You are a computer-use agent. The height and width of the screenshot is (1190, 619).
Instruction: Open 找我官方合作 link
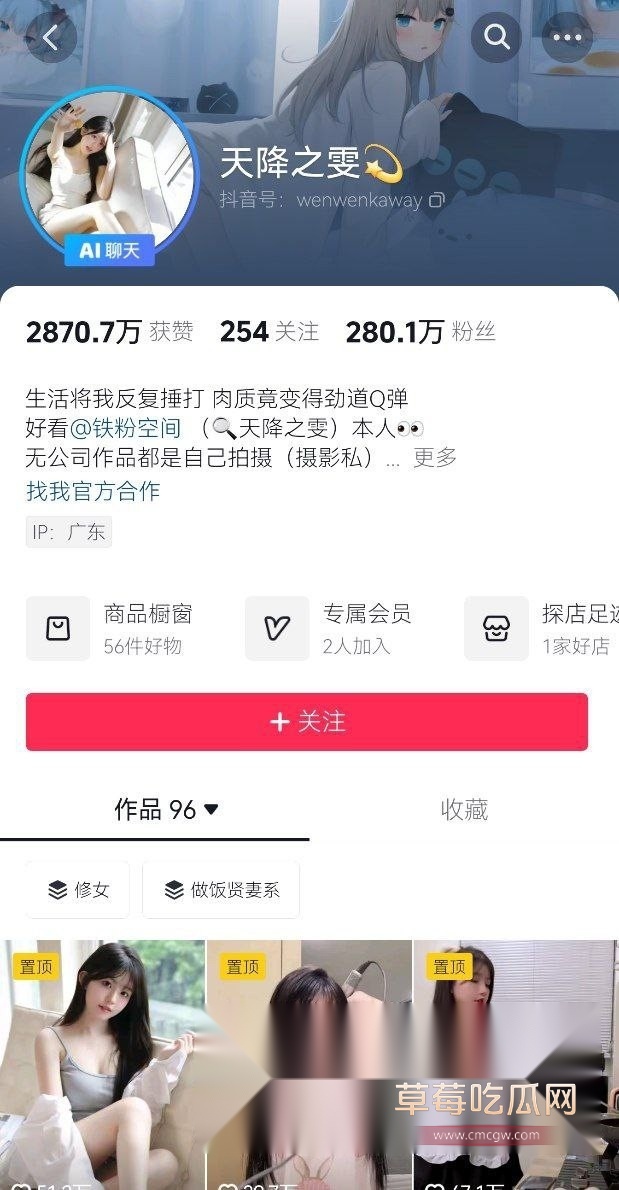(93, 491)
